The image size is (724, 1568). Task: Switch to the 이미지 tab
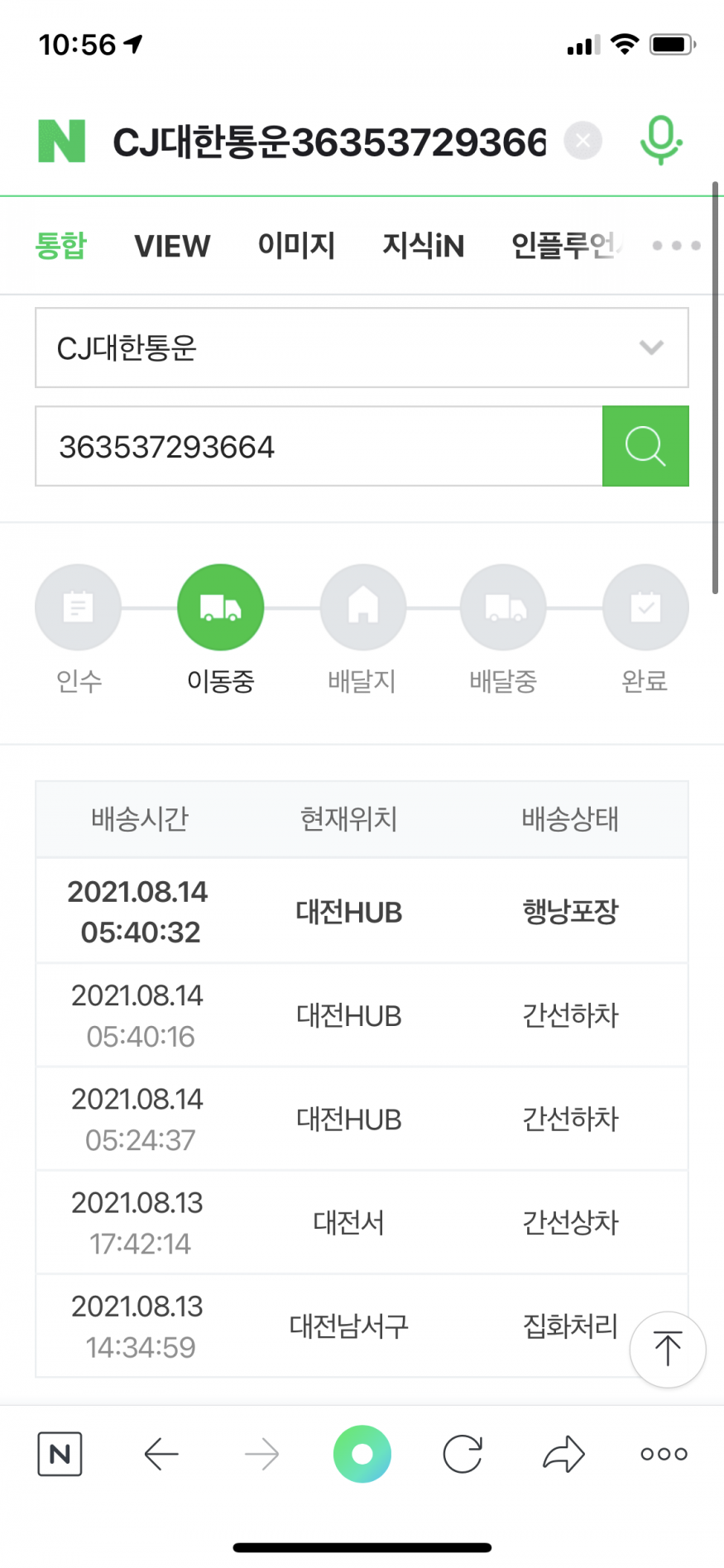pyautogui.click(x=296, y=246)
